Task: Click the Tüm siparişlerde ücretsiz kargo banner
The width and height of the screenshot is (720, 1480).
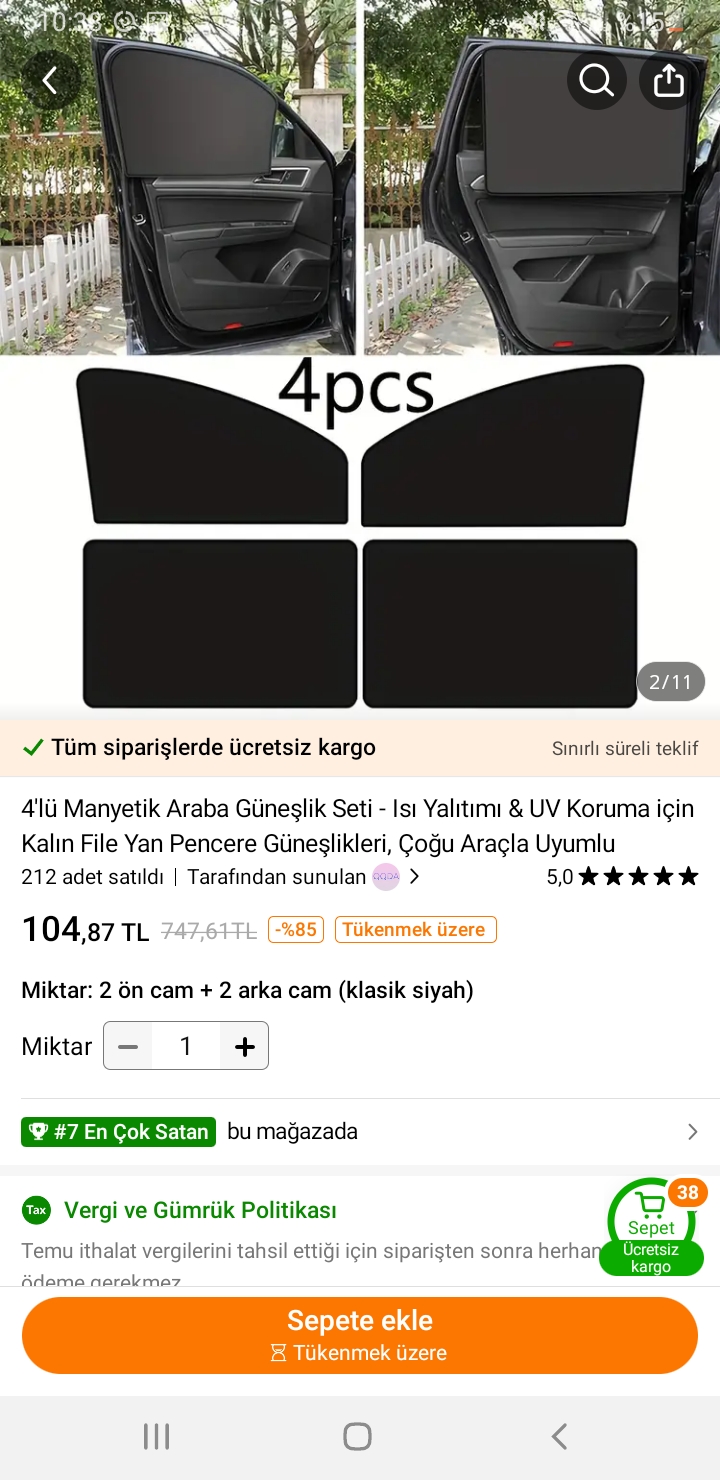Action: tap(360, 747)
